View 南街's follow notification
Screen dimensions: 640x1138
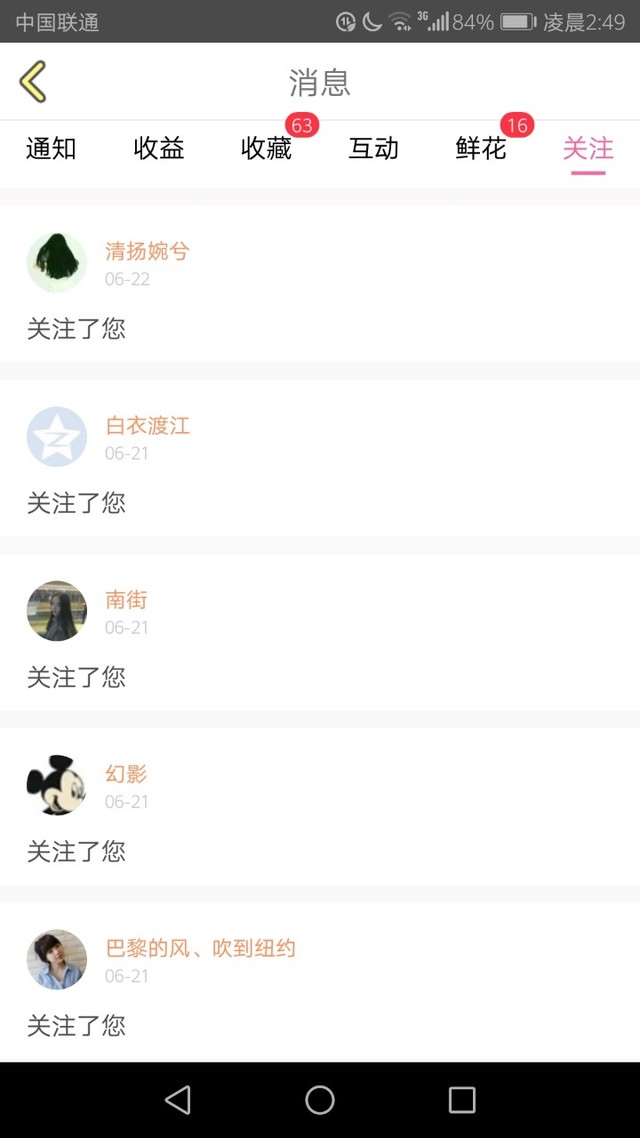[x=320, y=633]
